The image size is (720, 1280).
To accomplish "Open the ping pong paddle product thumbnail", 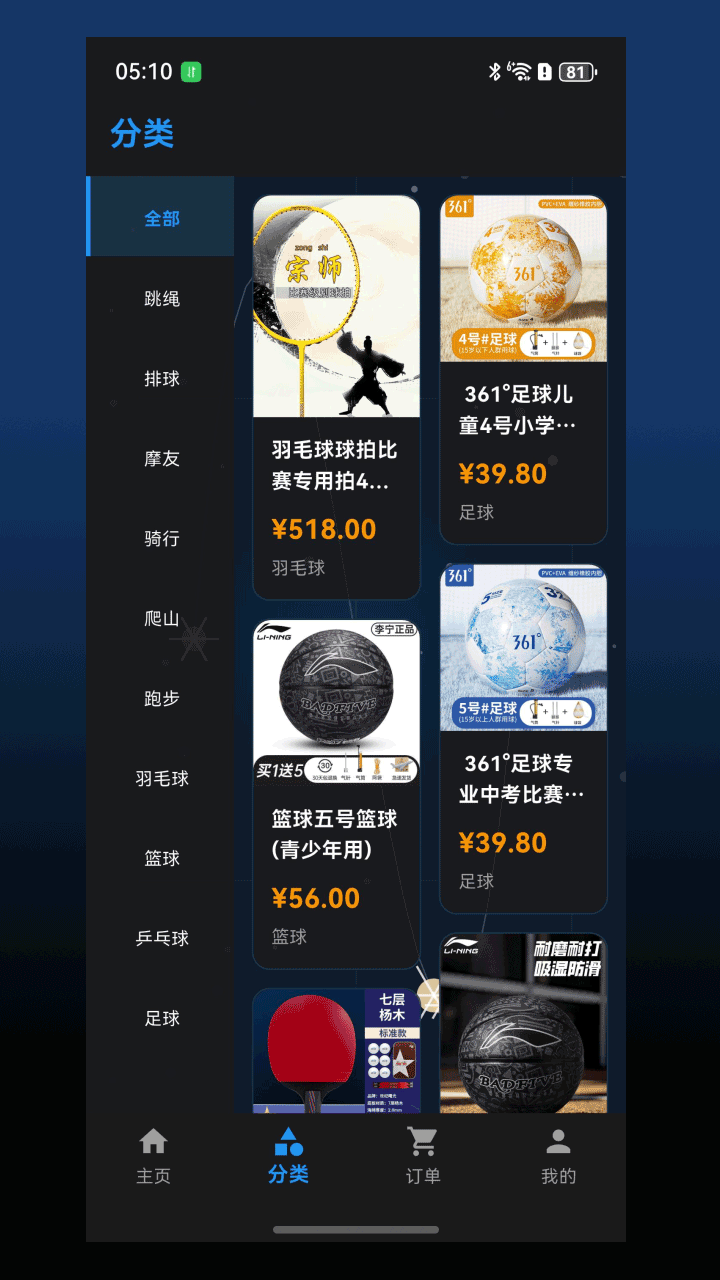I will [336, 1050].
